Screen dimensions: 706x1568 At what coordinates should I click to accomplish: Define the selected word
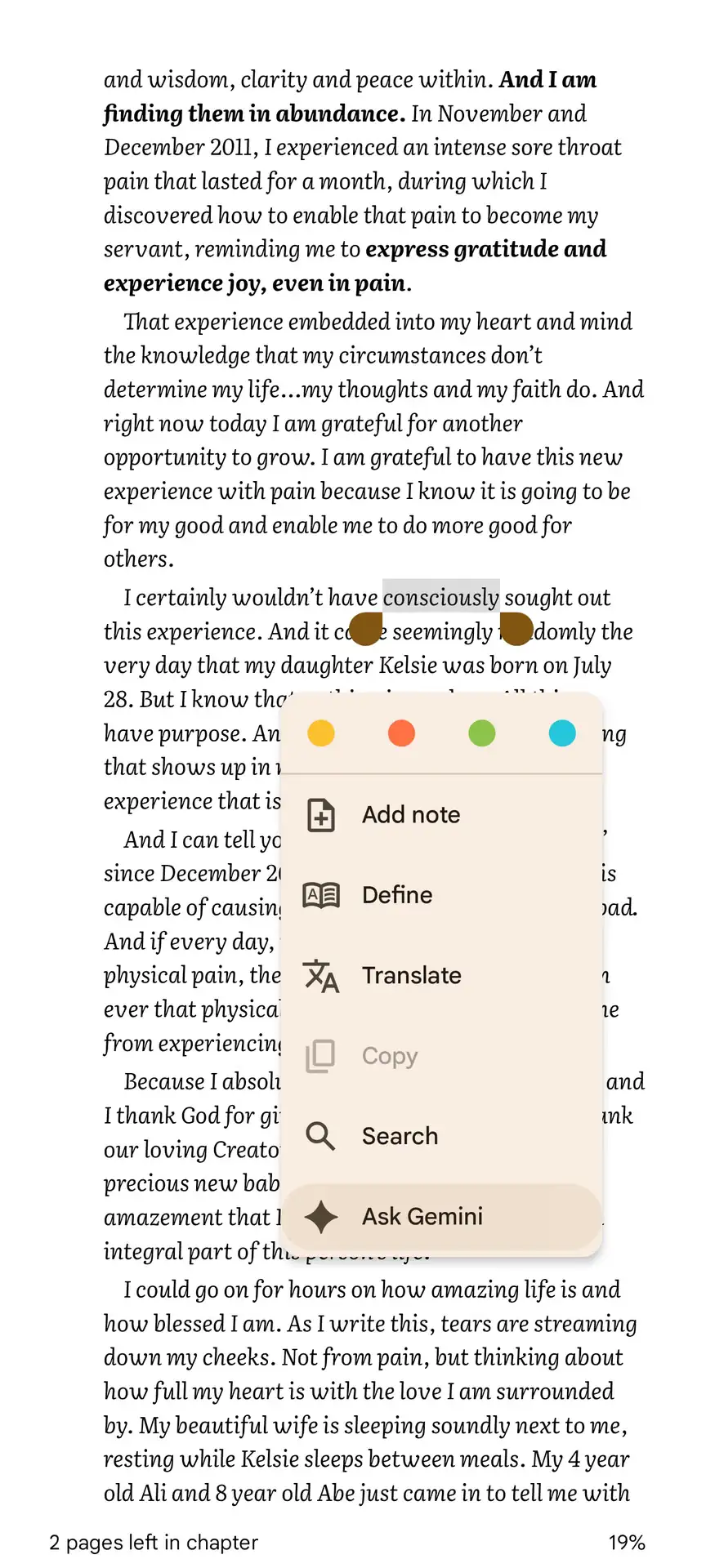397,895
